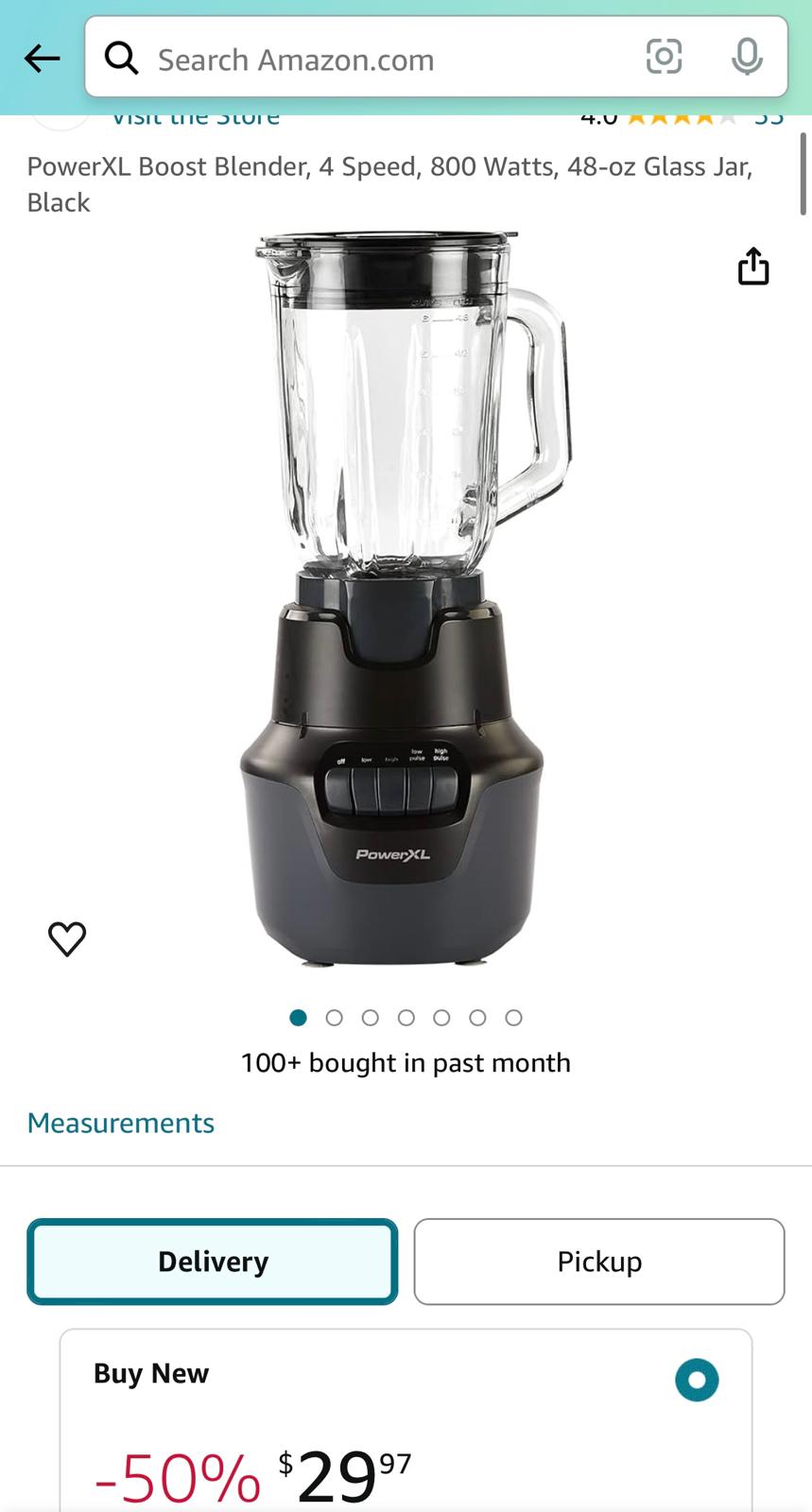Image resolution: width=812 pixels, height=1512 pixels.
Task: Visit the Store link
Action: (x=196, y=120)
